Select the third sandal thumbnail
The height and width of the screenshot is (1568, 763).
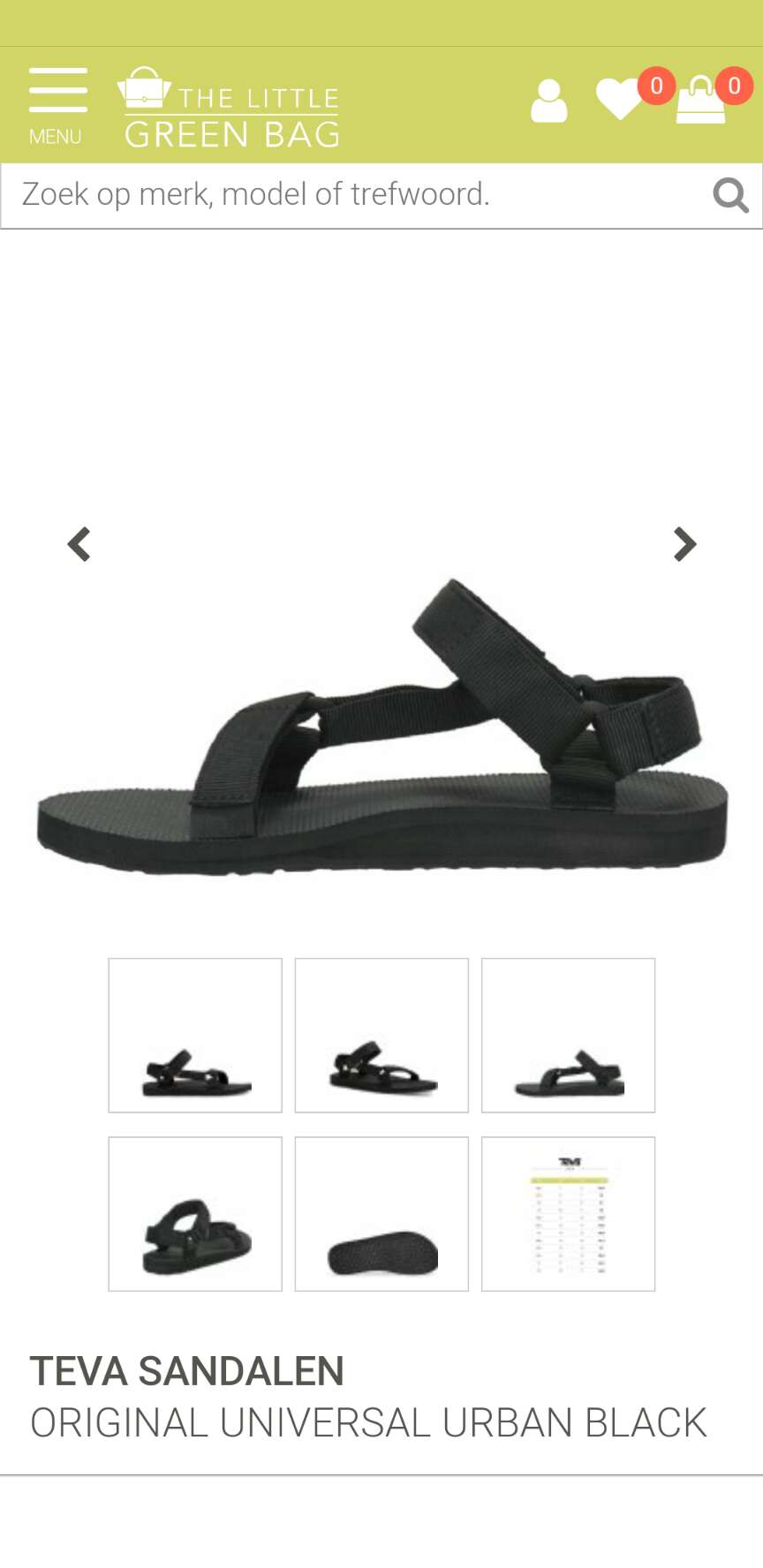pyautogui.click(x=568, y=1036)
